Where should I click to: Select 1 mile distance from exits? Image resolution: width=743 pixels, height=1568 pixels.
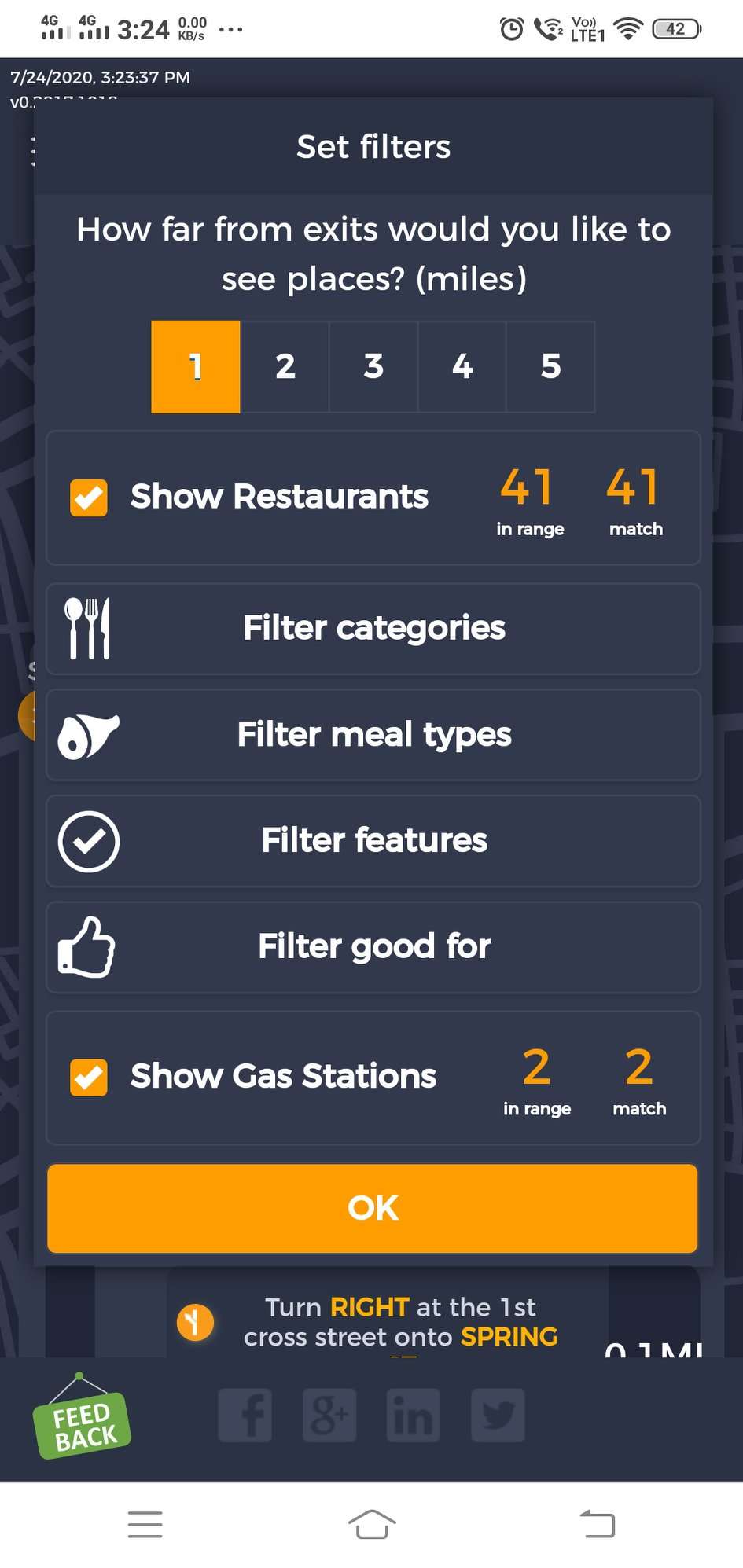coord(196,366)
